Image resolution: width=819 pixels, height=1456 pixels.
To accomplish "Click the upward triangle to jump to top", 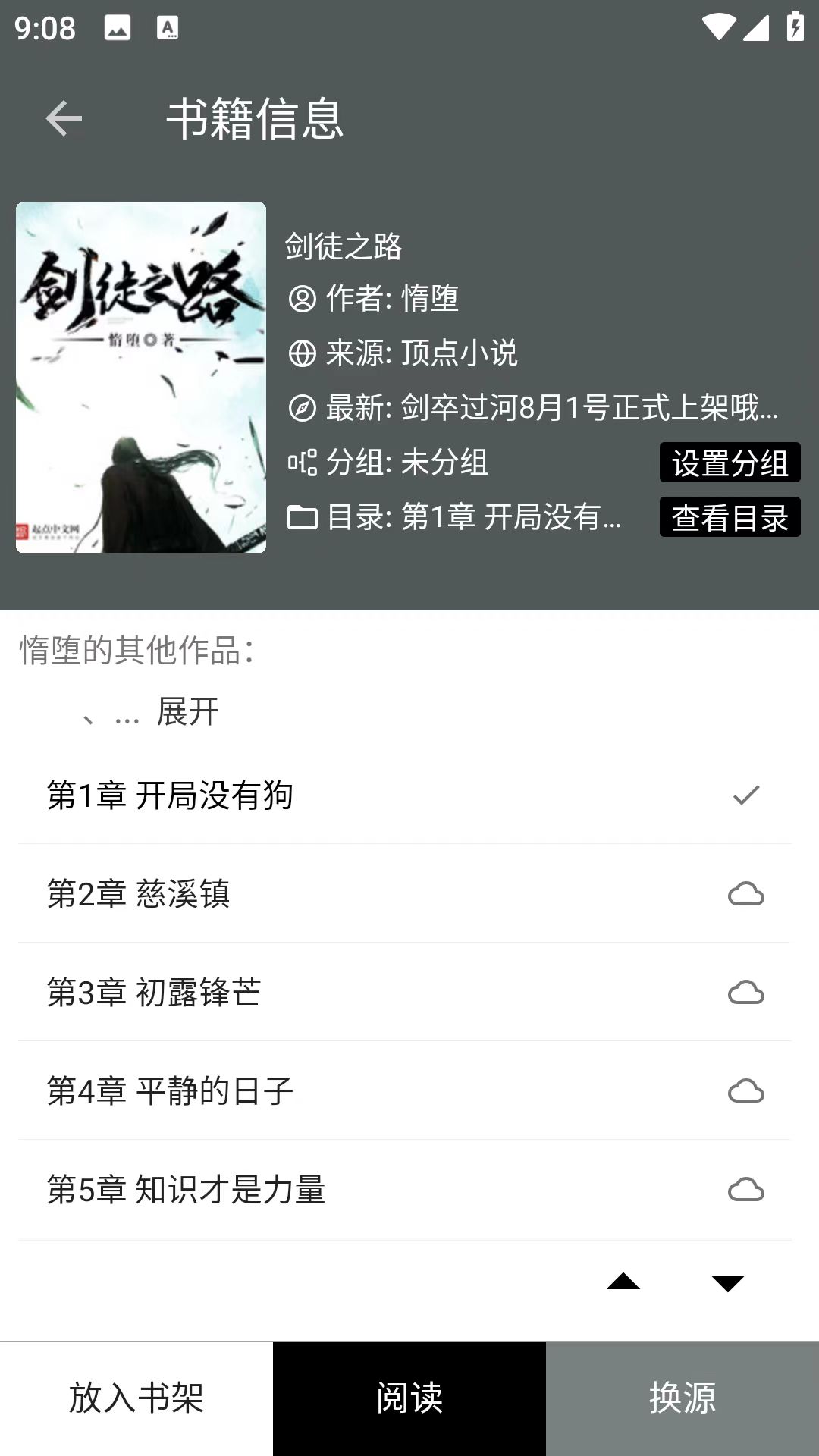I will tap(625, 1282).
